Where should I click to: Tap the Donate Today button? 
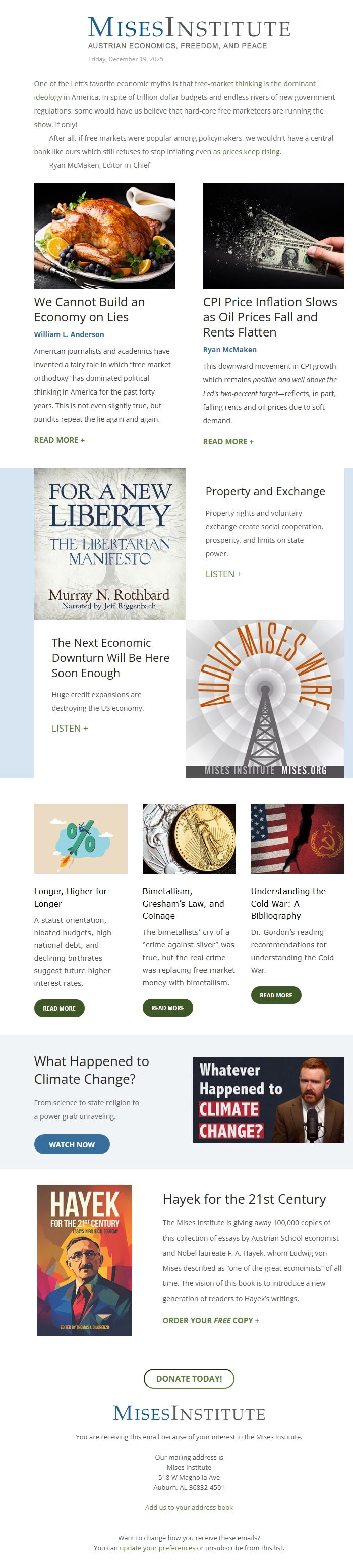click(189, 1379)
